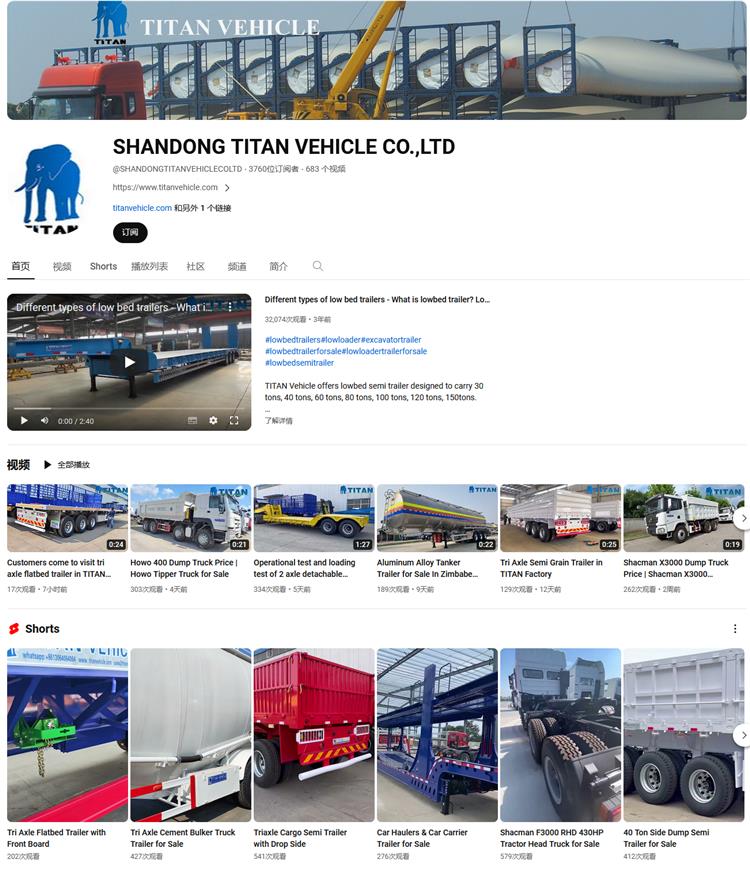The width and height of the screenshot is (750, 880).
Task: Go to the 社区 tab
Action: pos(196,267)
